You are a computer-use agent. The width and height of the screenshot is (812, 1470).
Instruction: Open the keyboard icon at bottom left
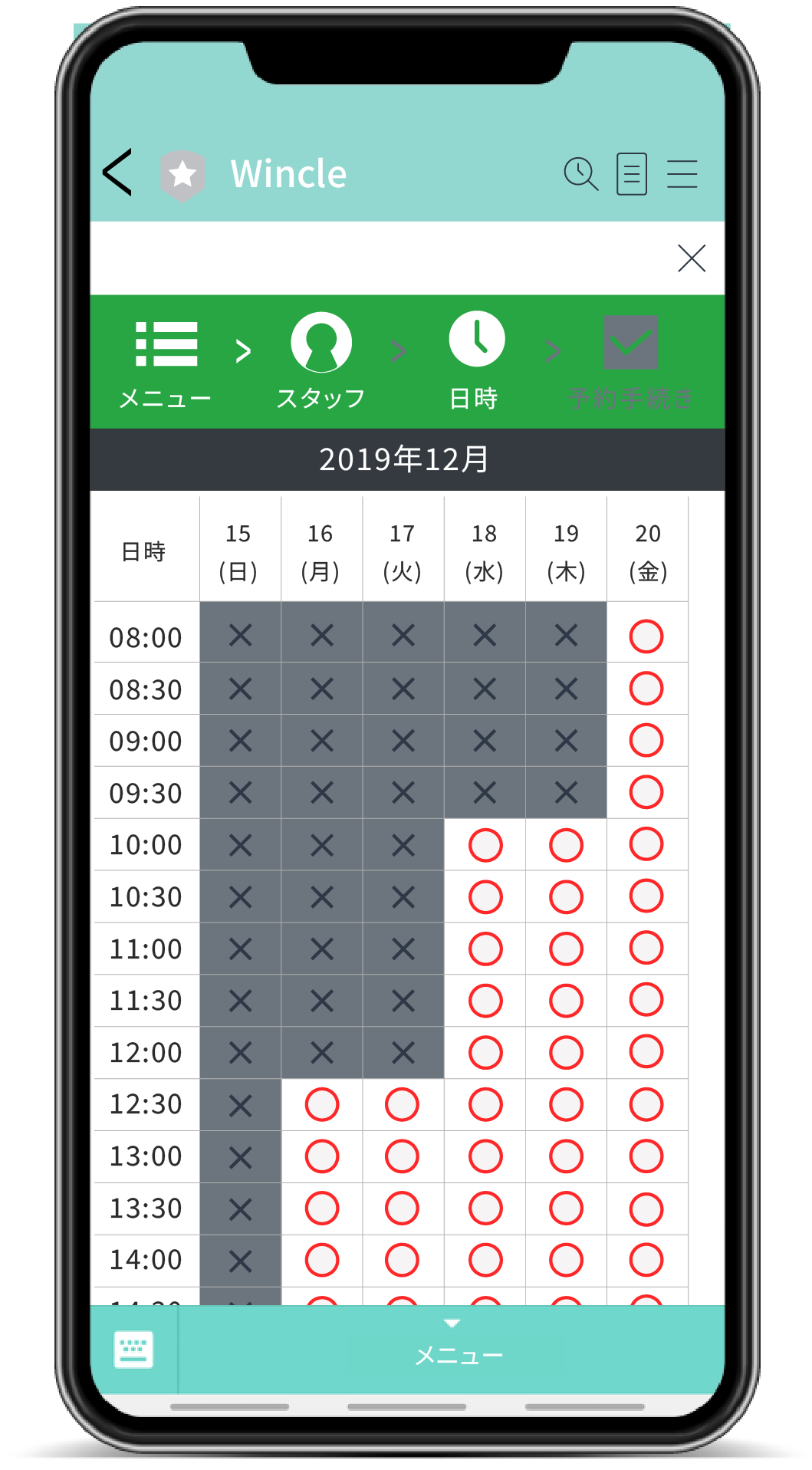[133, 1350]
